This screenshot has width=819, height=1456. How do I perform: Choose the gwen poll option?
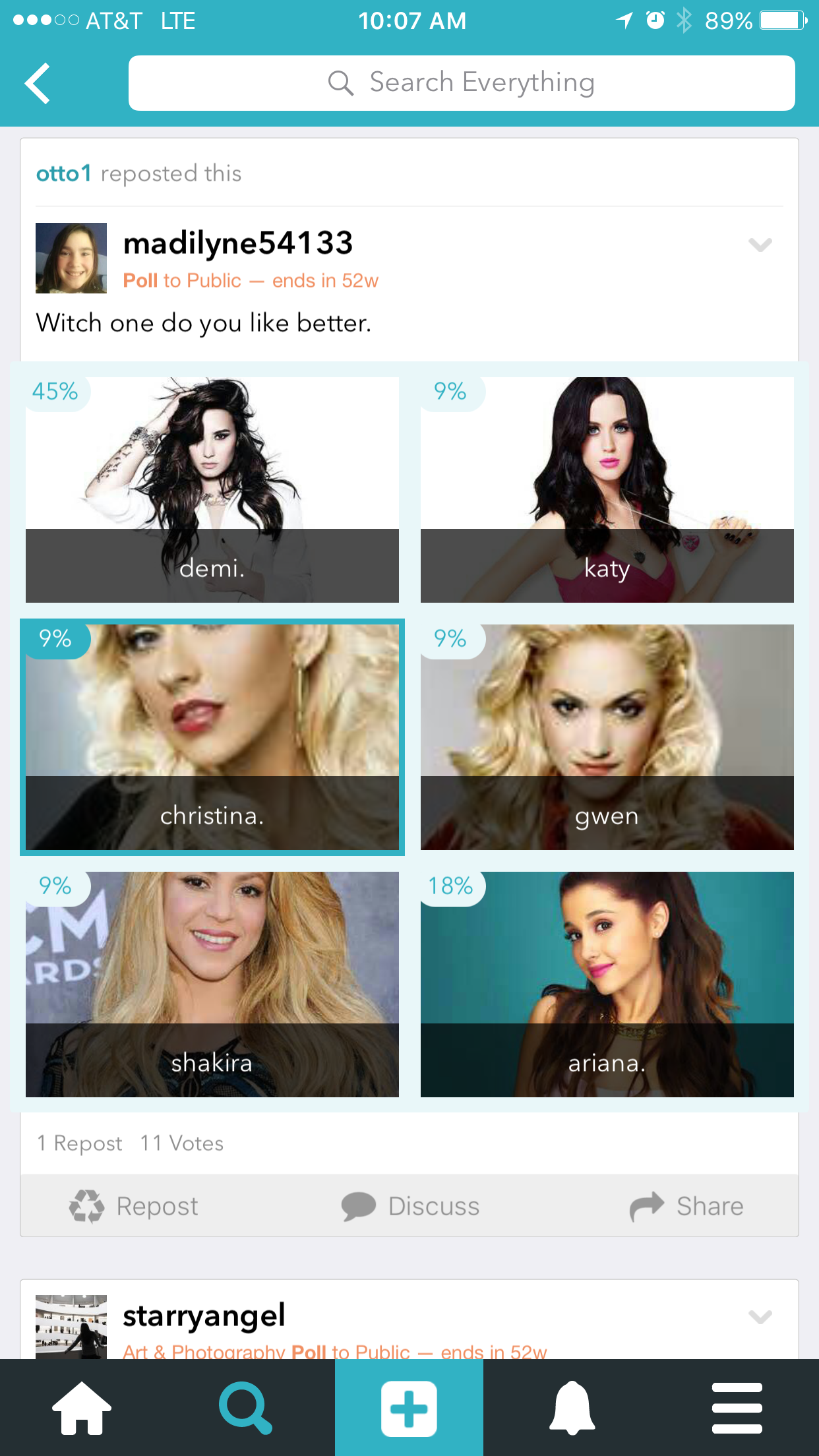pos(607,737)
